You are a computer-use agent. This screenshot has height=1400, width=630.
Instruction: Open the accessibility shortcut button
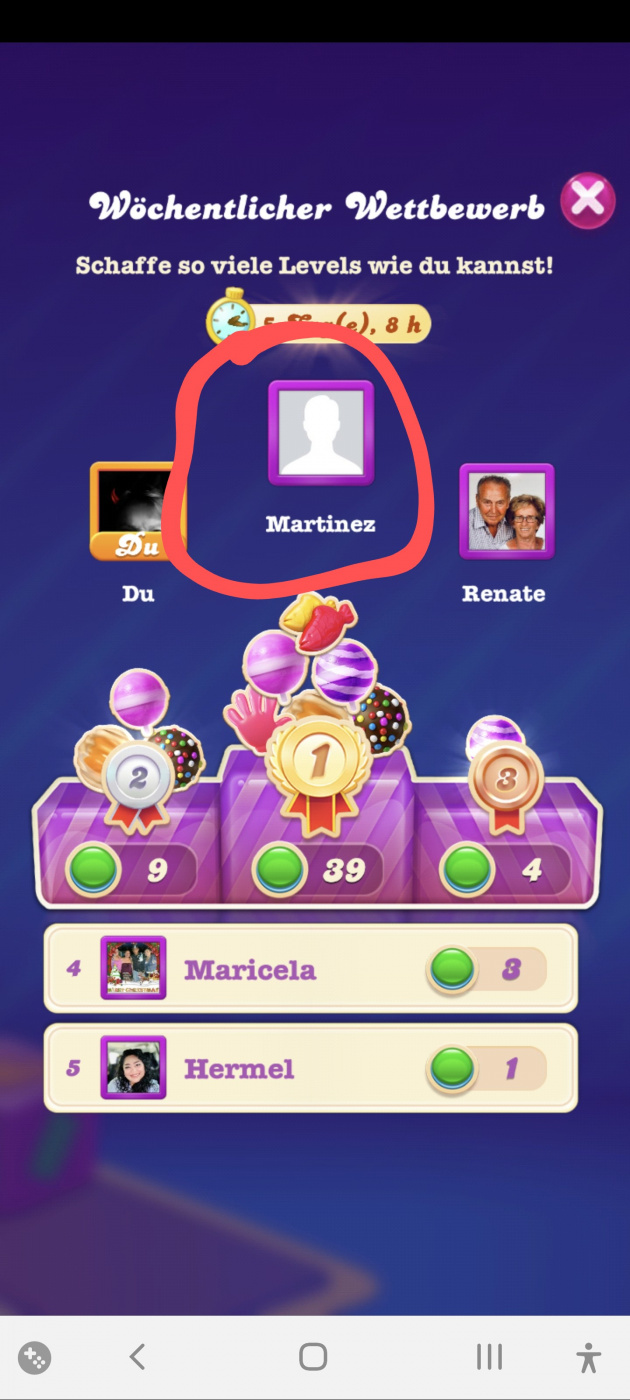[589, 1357]
